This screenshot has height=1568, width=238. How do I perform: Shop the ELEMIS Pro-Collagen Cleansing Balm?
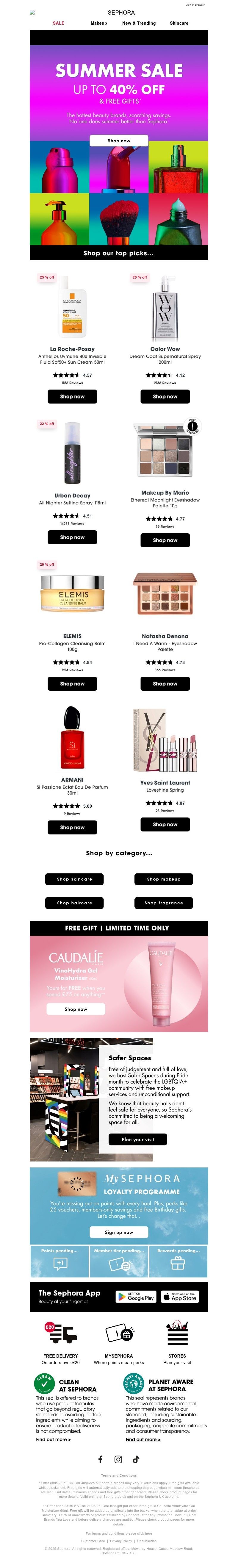[72, 684]
